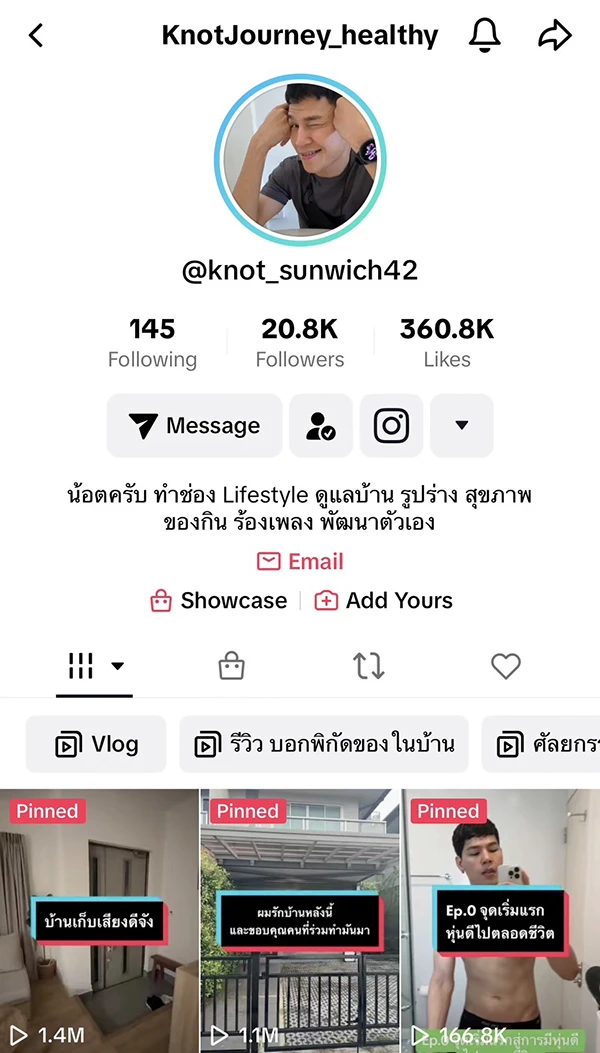Go back using the top-left arrow
Screen dimensions: 600x1053
[37, 36]
